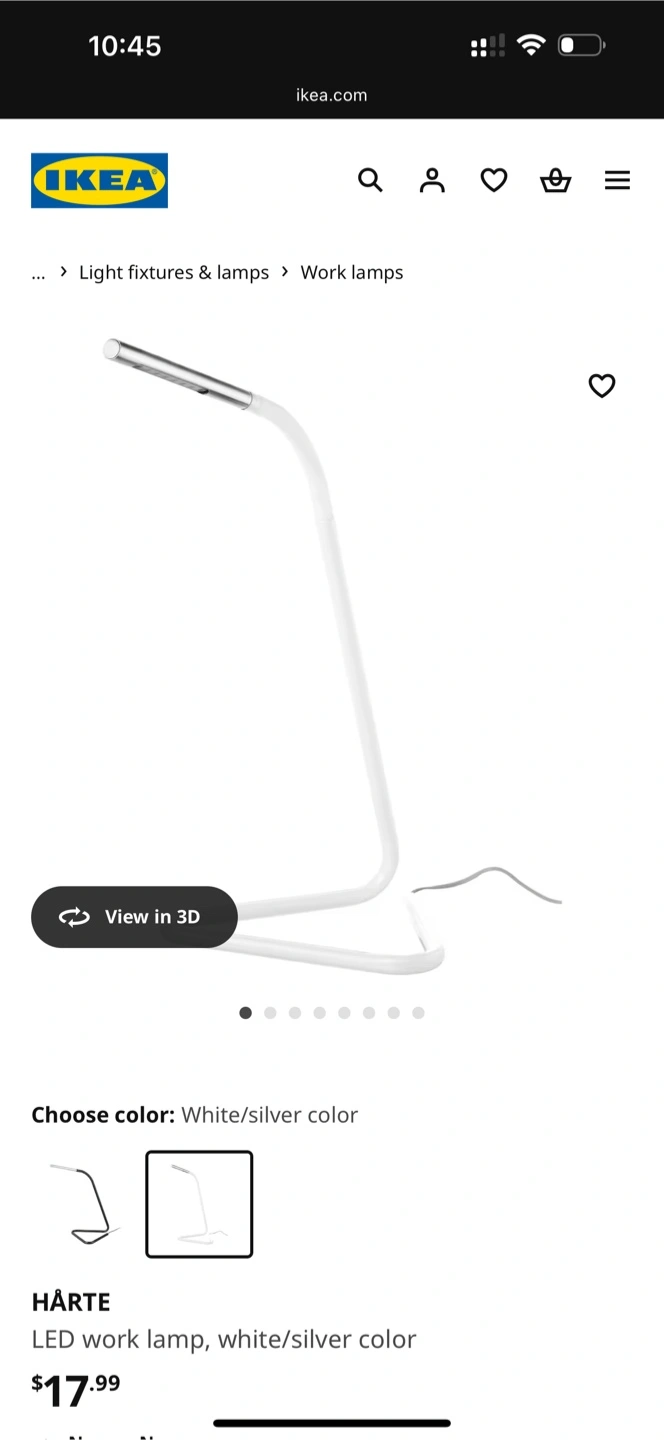Open the main lamp product image
This screenshot has width=664, height=1440.
click(332, 655)
